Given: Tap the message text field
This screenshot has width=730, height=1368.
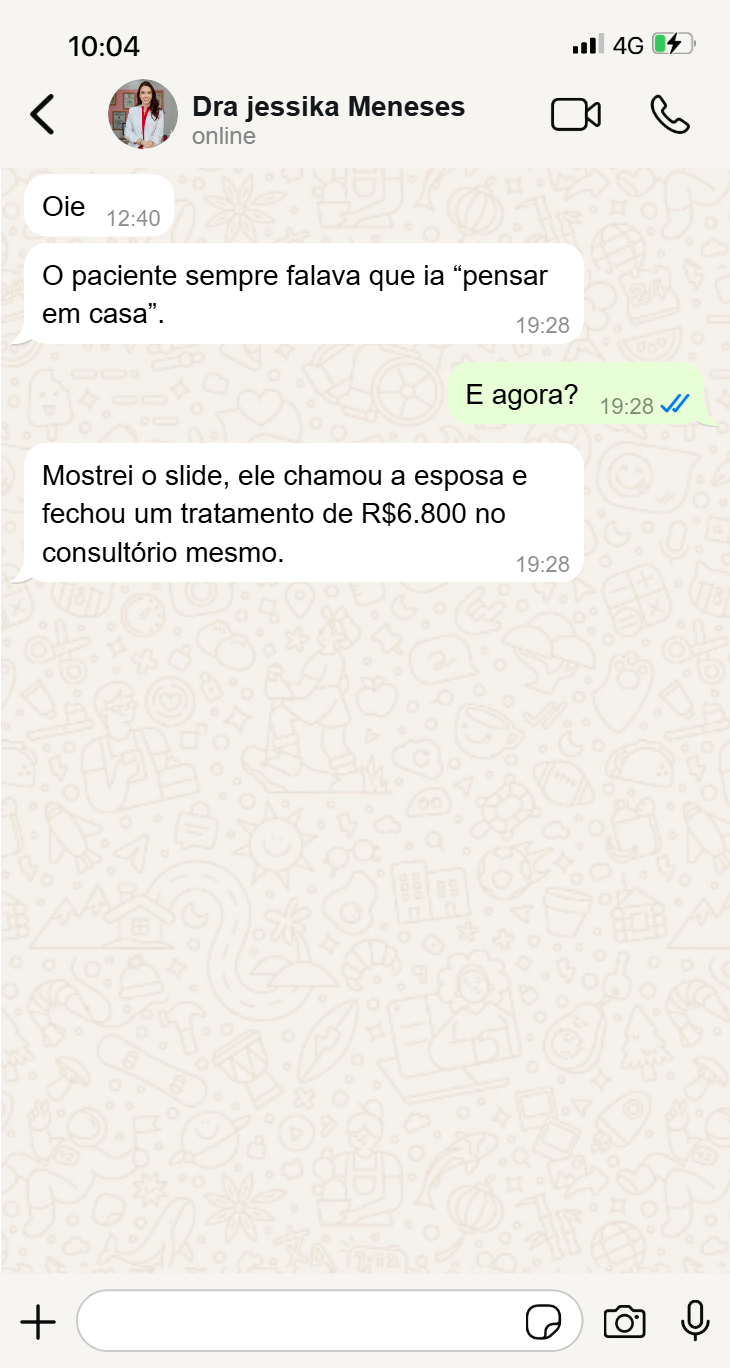Looking at the screenshot, I should [300, 1321].
